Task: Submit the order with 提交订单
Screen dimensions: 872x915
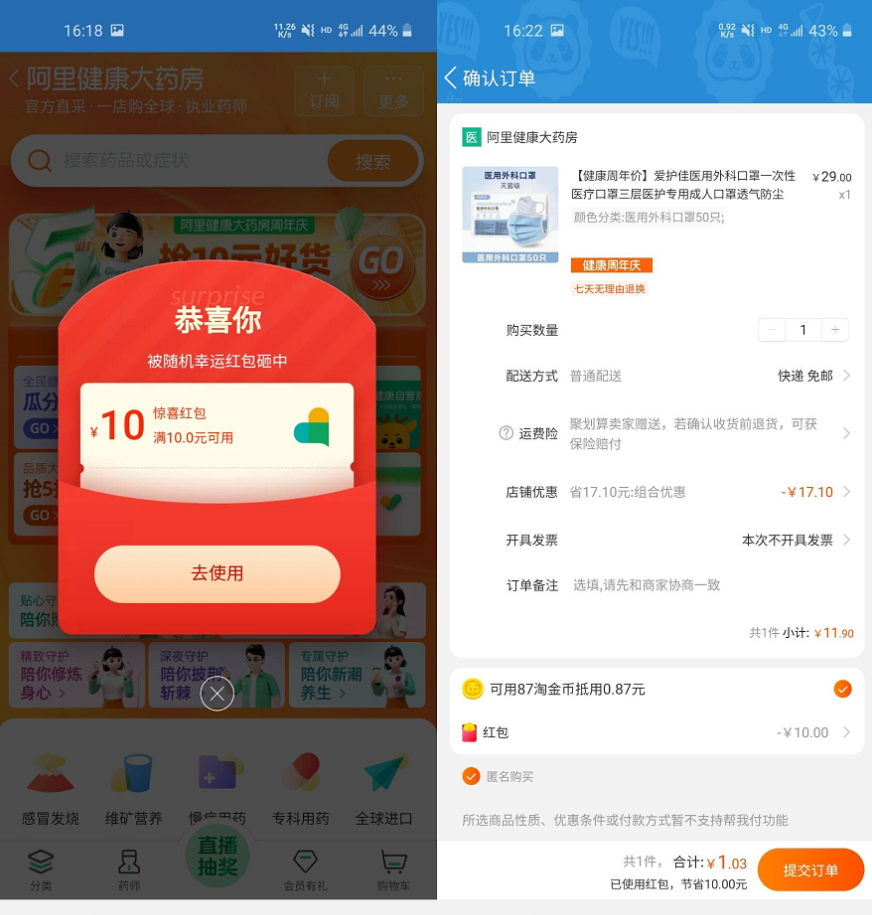Action: [810, 870]
